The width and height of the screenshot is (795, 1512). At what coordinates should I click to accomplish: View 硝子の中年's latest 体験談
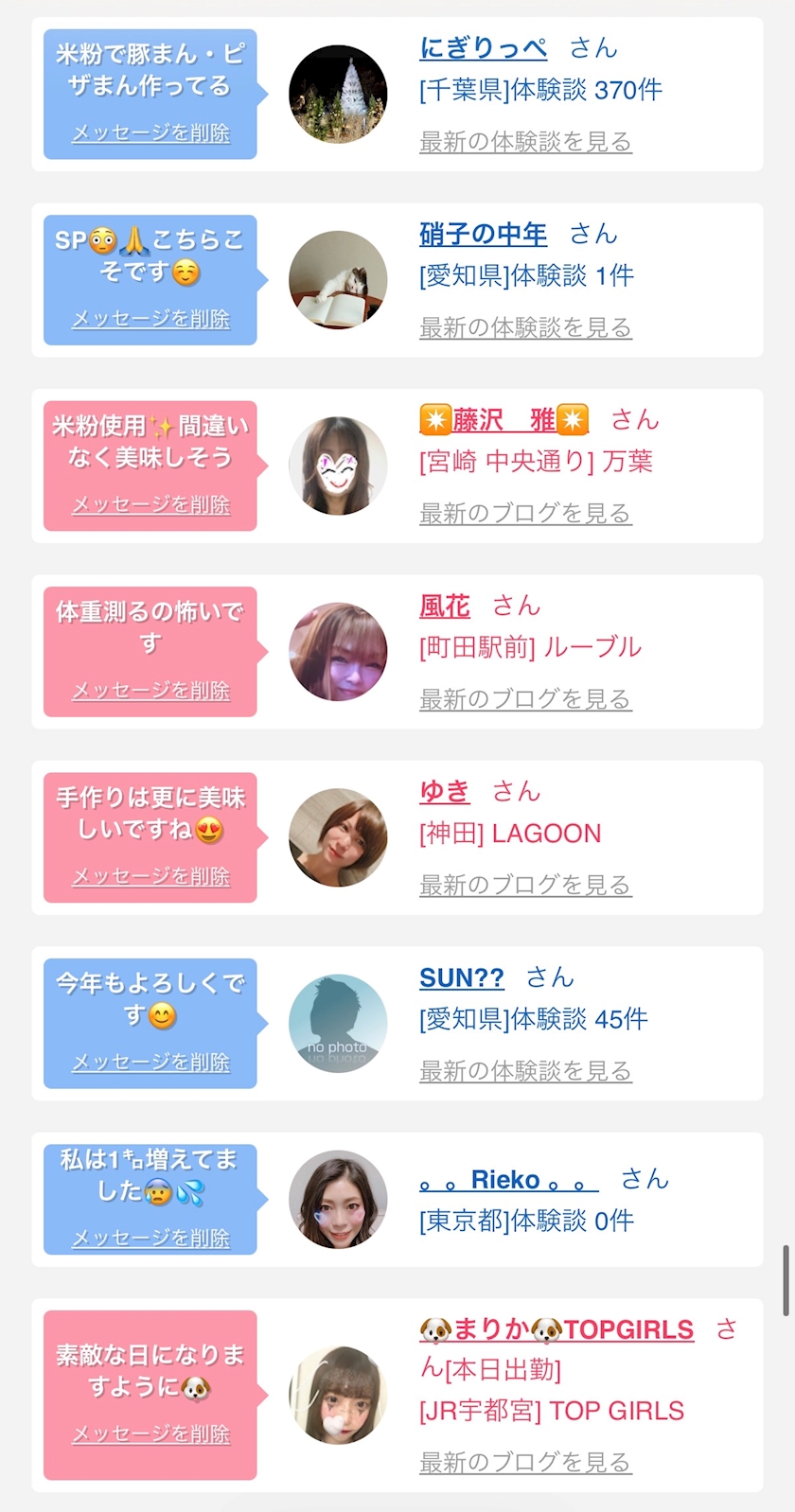tap(525, 327)
